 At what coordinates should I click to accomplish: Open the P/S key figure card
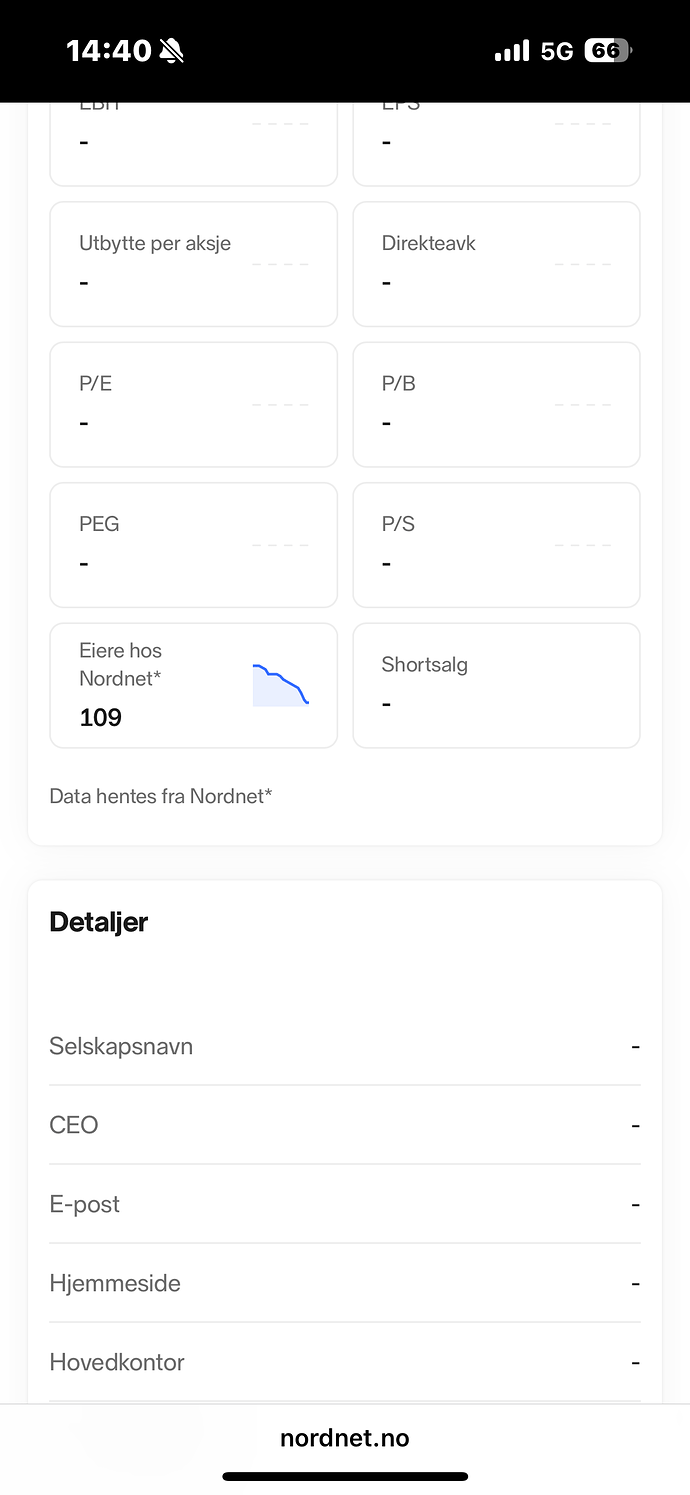(x=496, y=544)
